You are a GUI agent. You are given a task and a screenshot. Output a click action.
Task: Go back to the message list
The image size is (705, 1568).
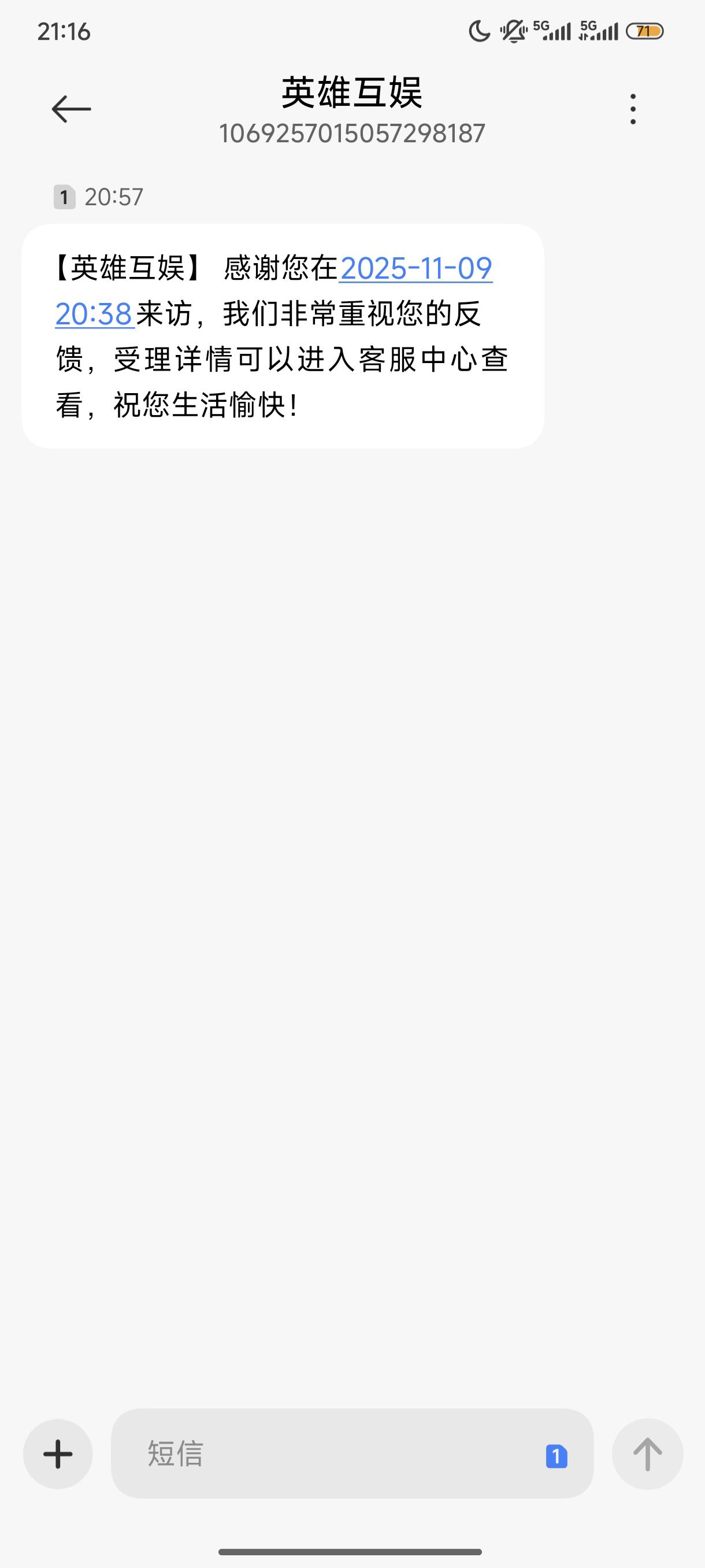71,110
